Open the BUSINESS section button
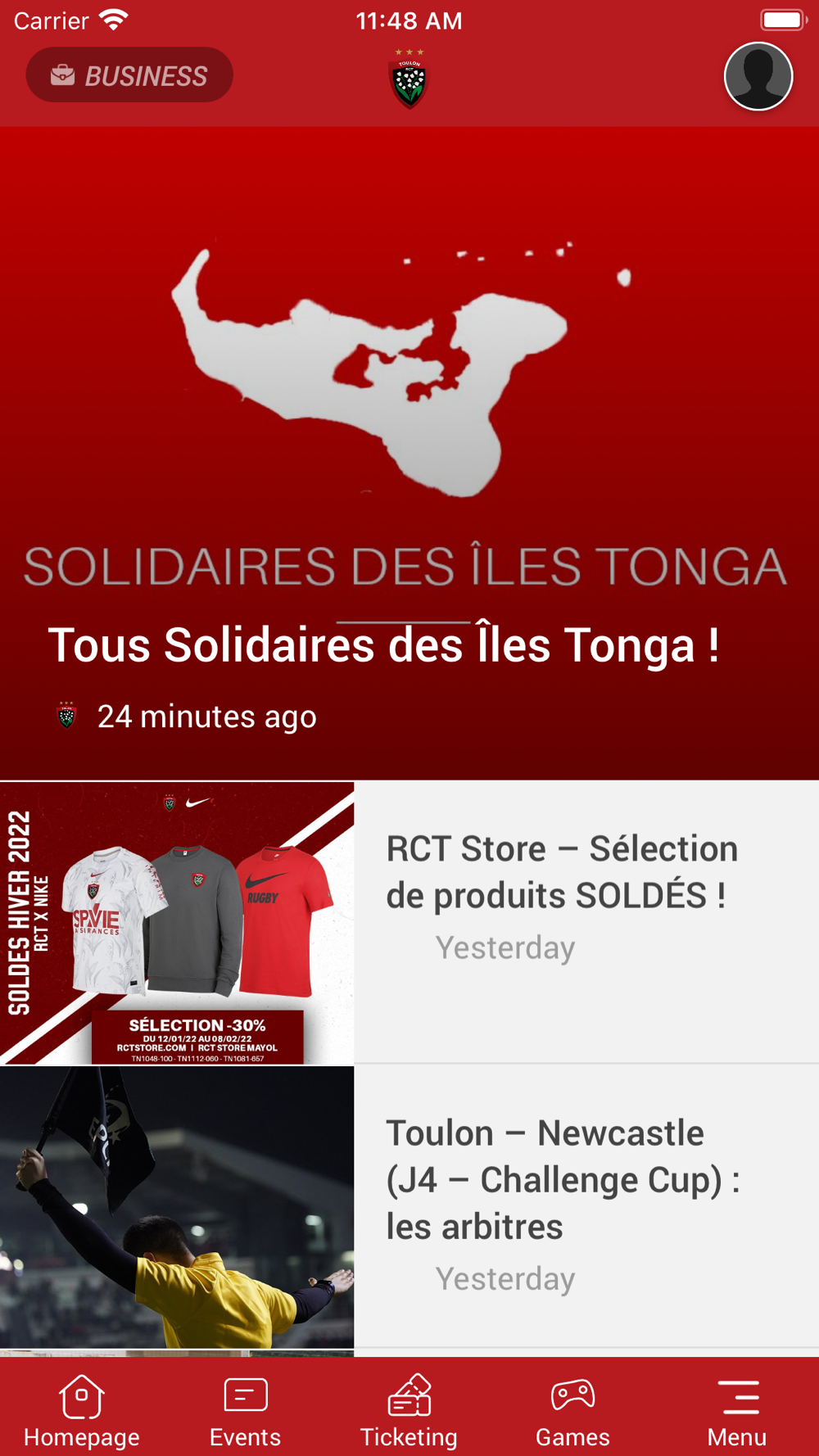The width and height of the screenshot is (819, 1456). (x=129, y=75)
